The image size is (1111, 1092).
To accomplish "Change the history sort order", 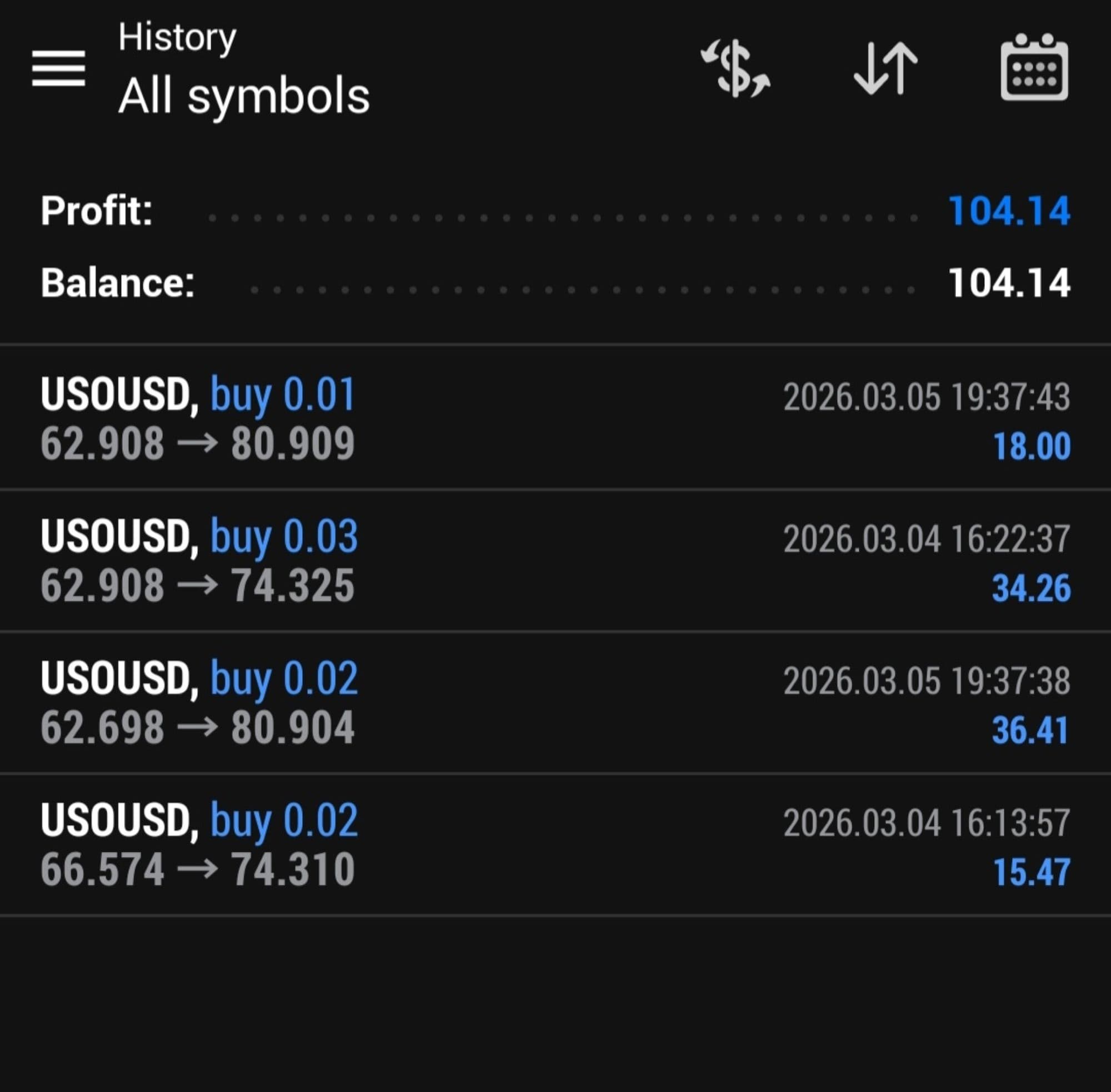I will click(x=885, y=69).
